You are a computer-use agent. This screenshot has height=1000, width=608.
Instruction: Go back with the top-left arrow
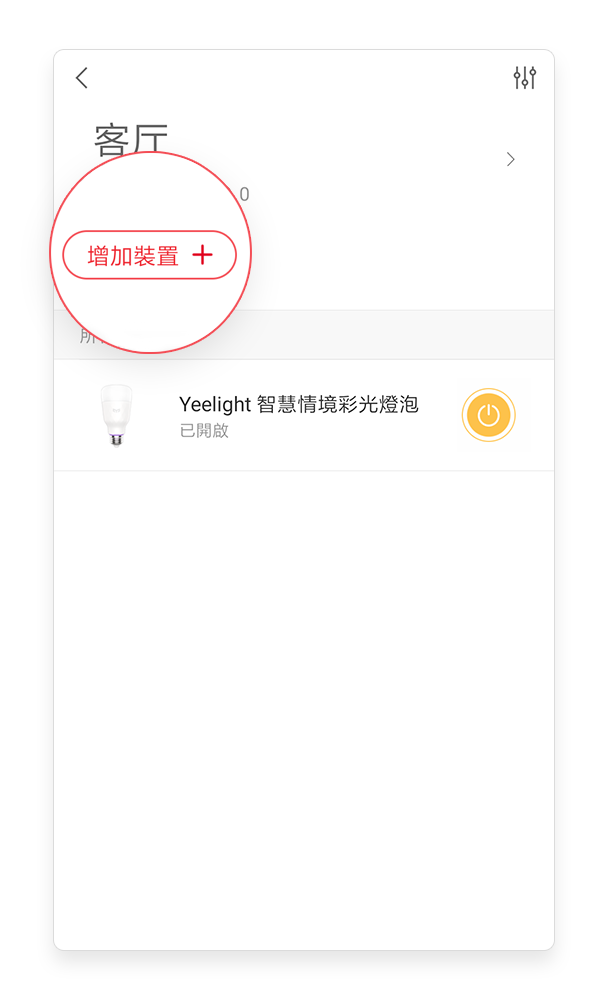point(82,78)
